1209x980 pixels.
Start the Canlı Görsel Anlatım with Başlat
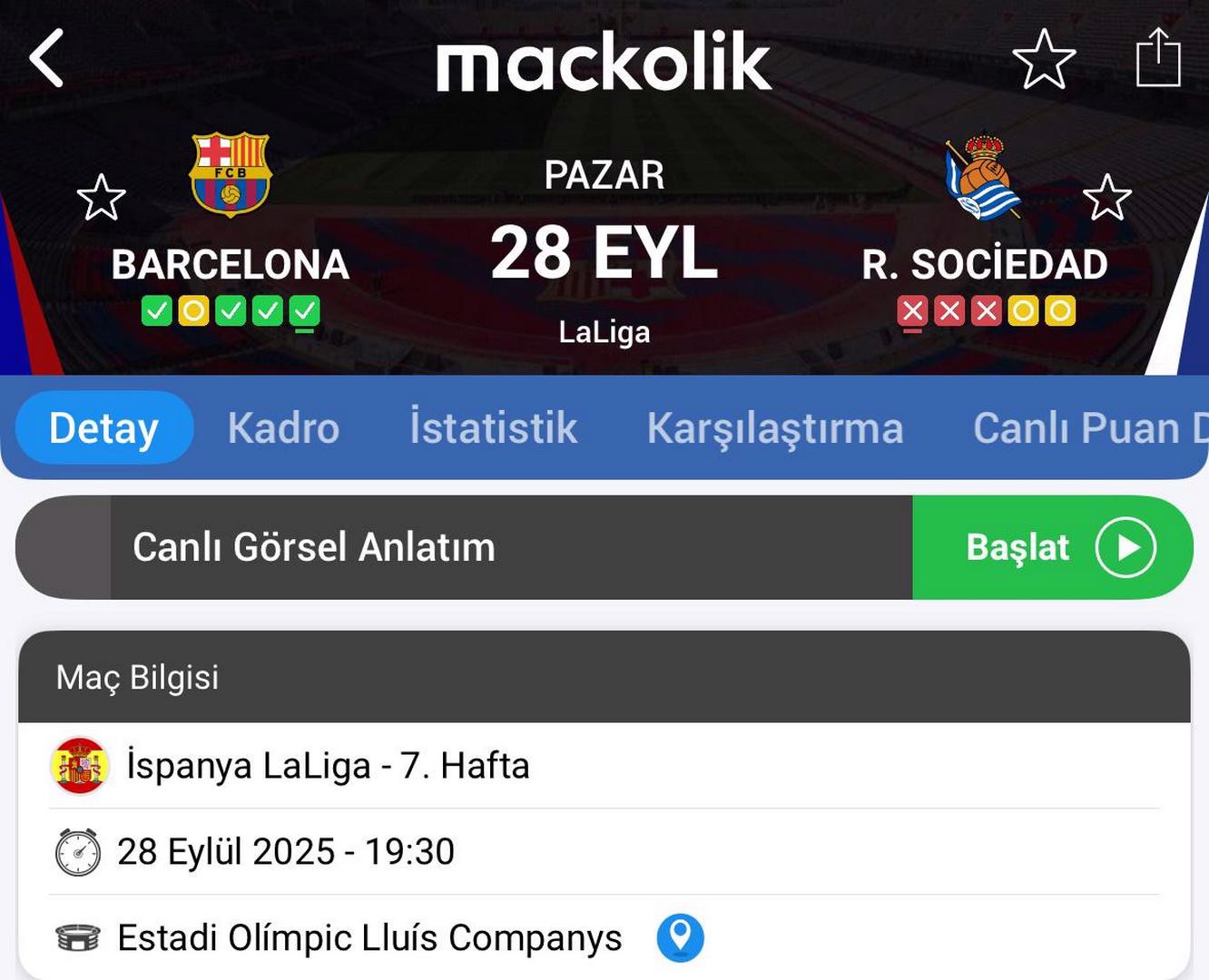coord(1051,547)
